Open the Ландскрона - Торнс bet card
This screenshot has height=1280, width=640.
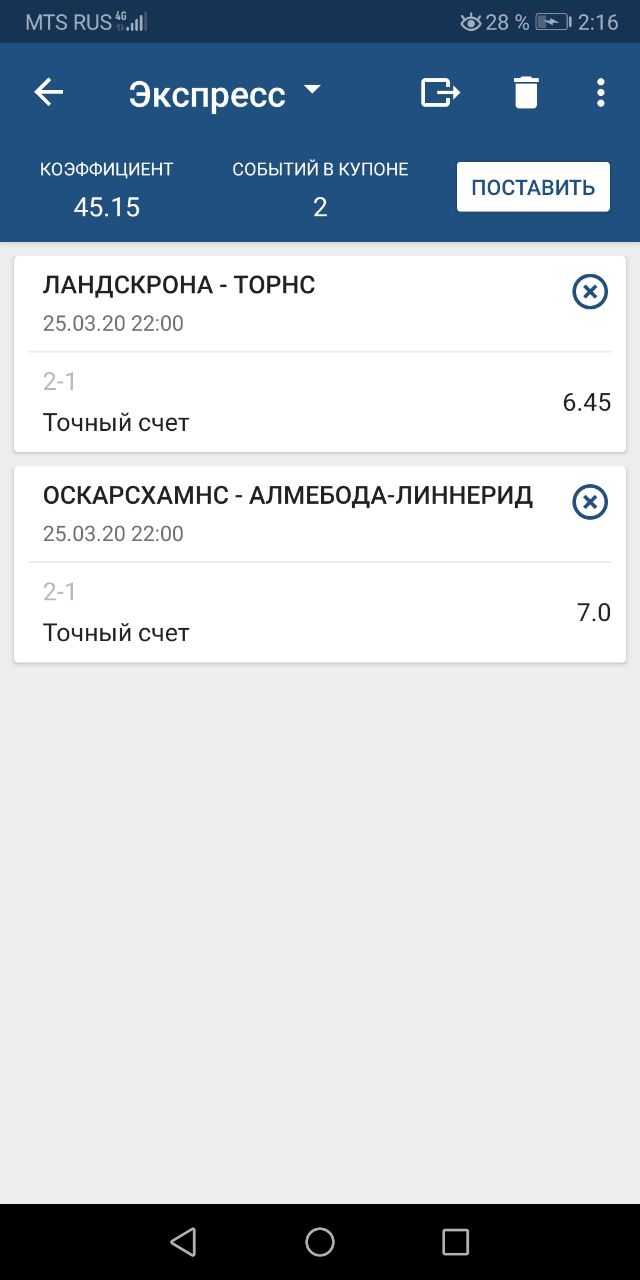click(320, 354)
